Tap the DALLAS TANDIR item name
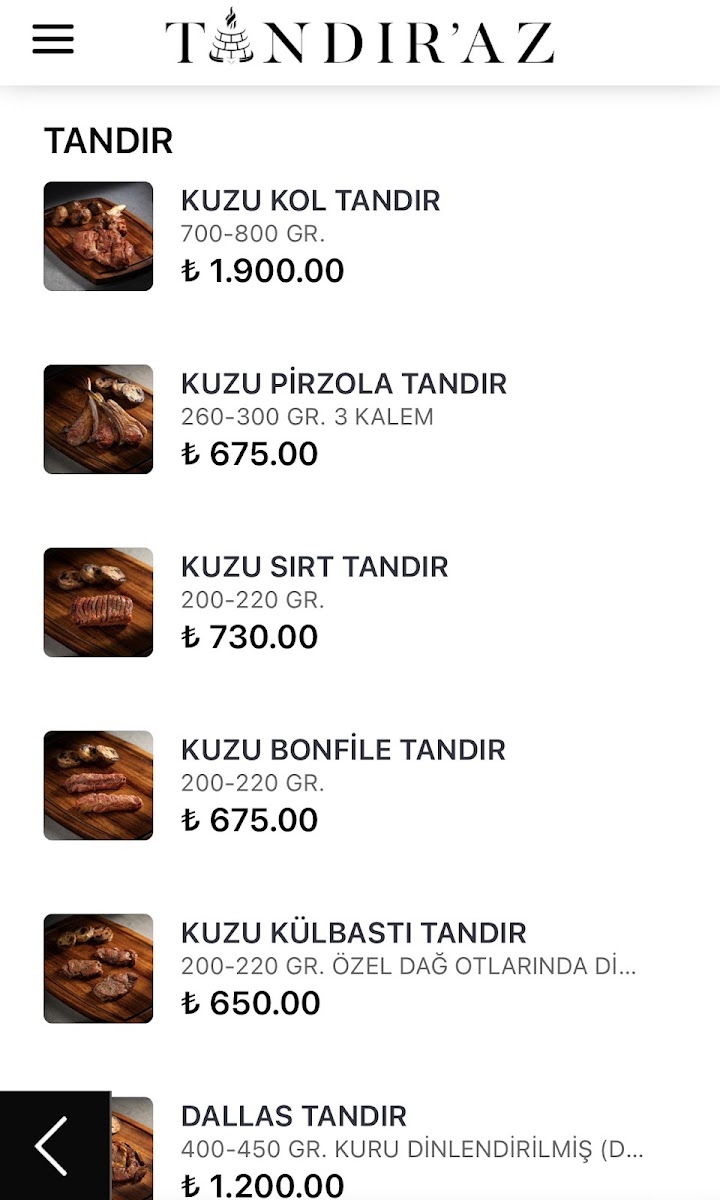The image size is (720, 1200). [x=292, y=1115]
